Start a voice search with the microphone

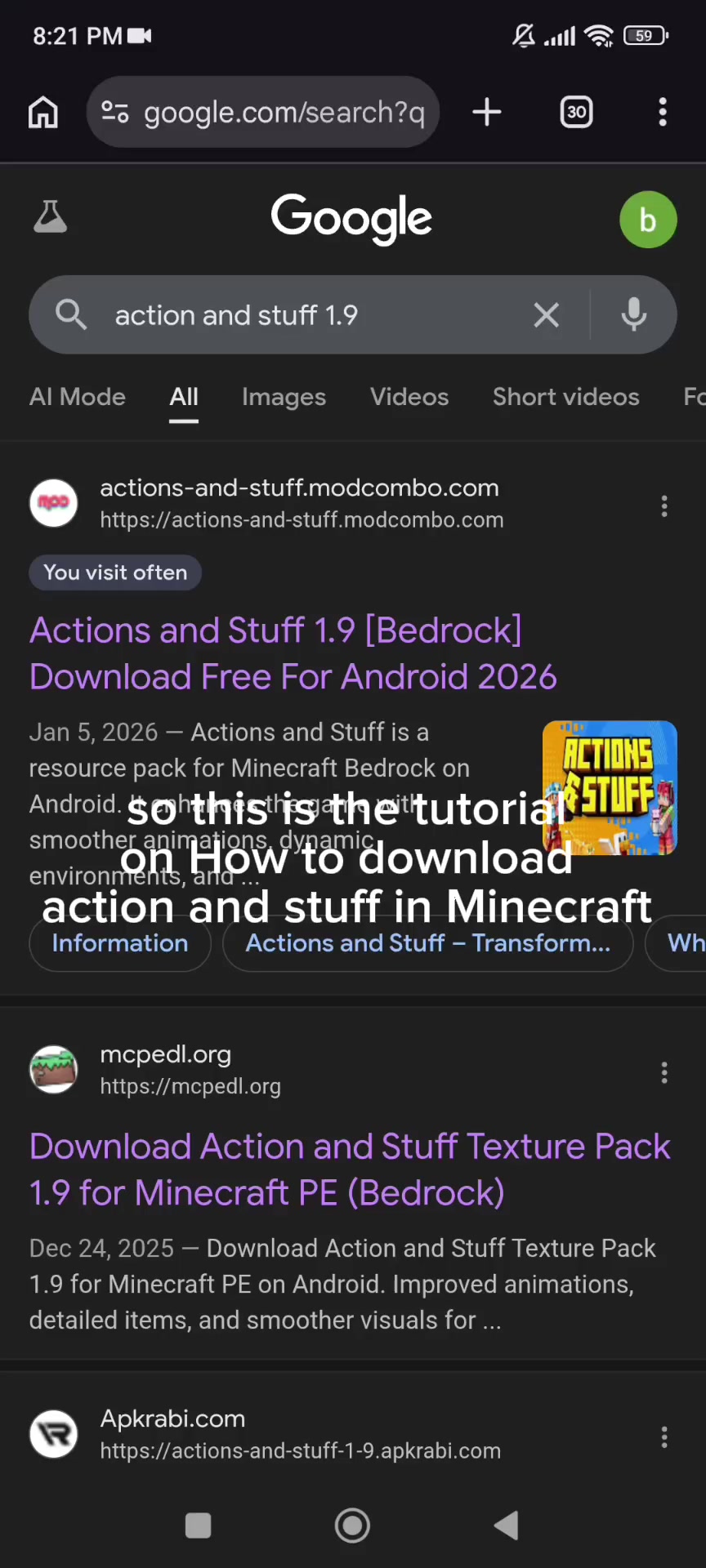tap(634, 314)
